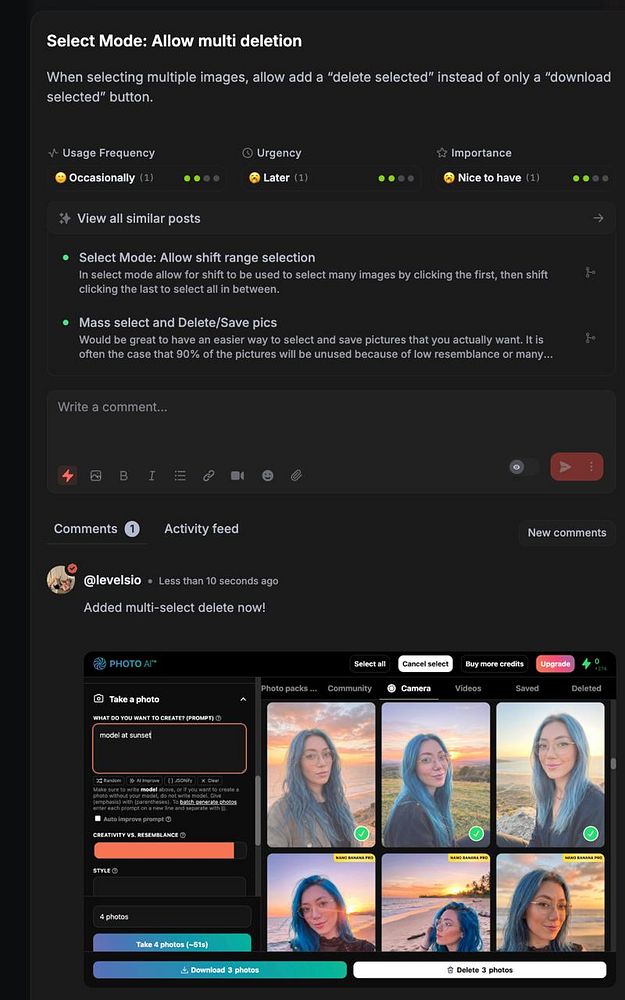This screenshot has height=1000, width=625.
Task: Apply italic formatting to comment
Action: pyautogui.click(x=152, y=476)
